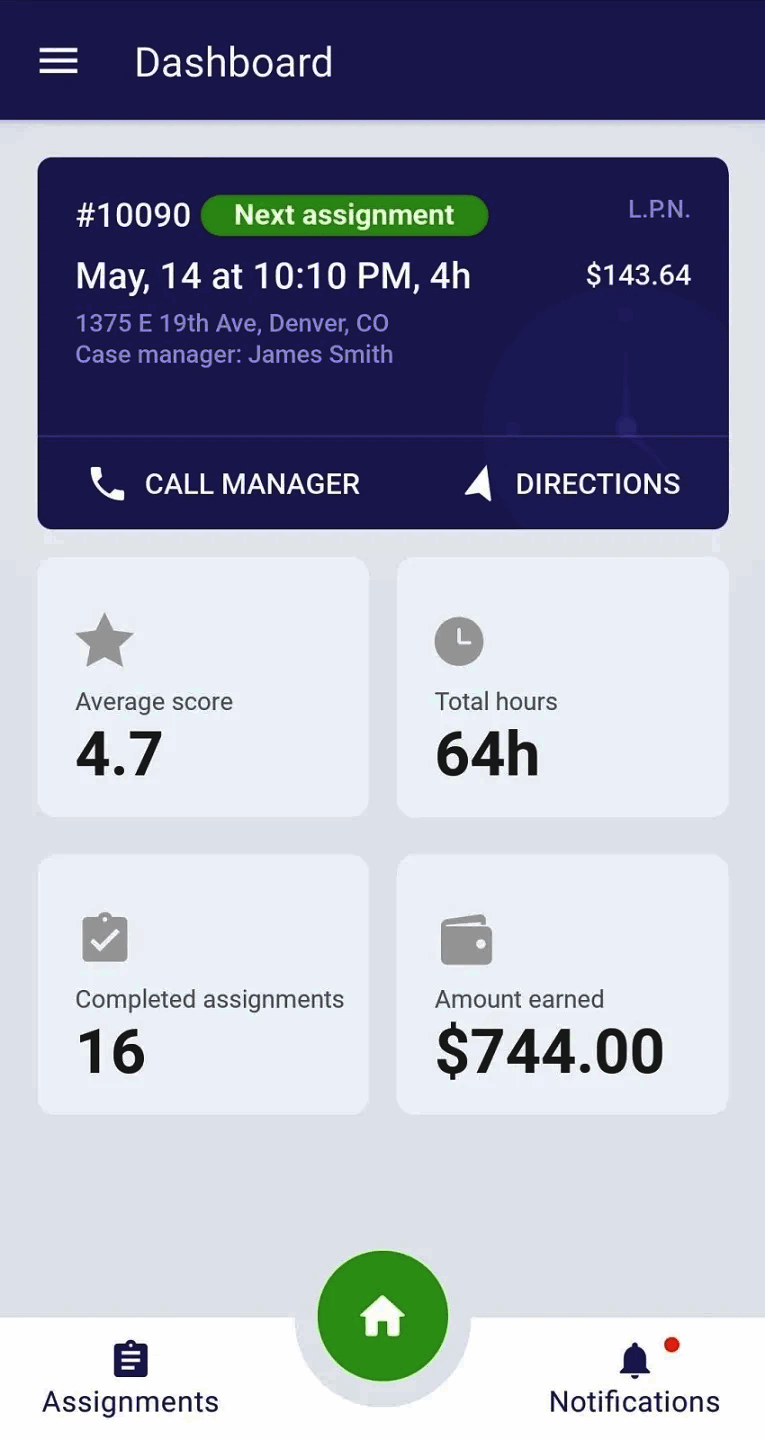View the Amount earned card
This screenshot has width=765, height=1440.
click(562, 984)
